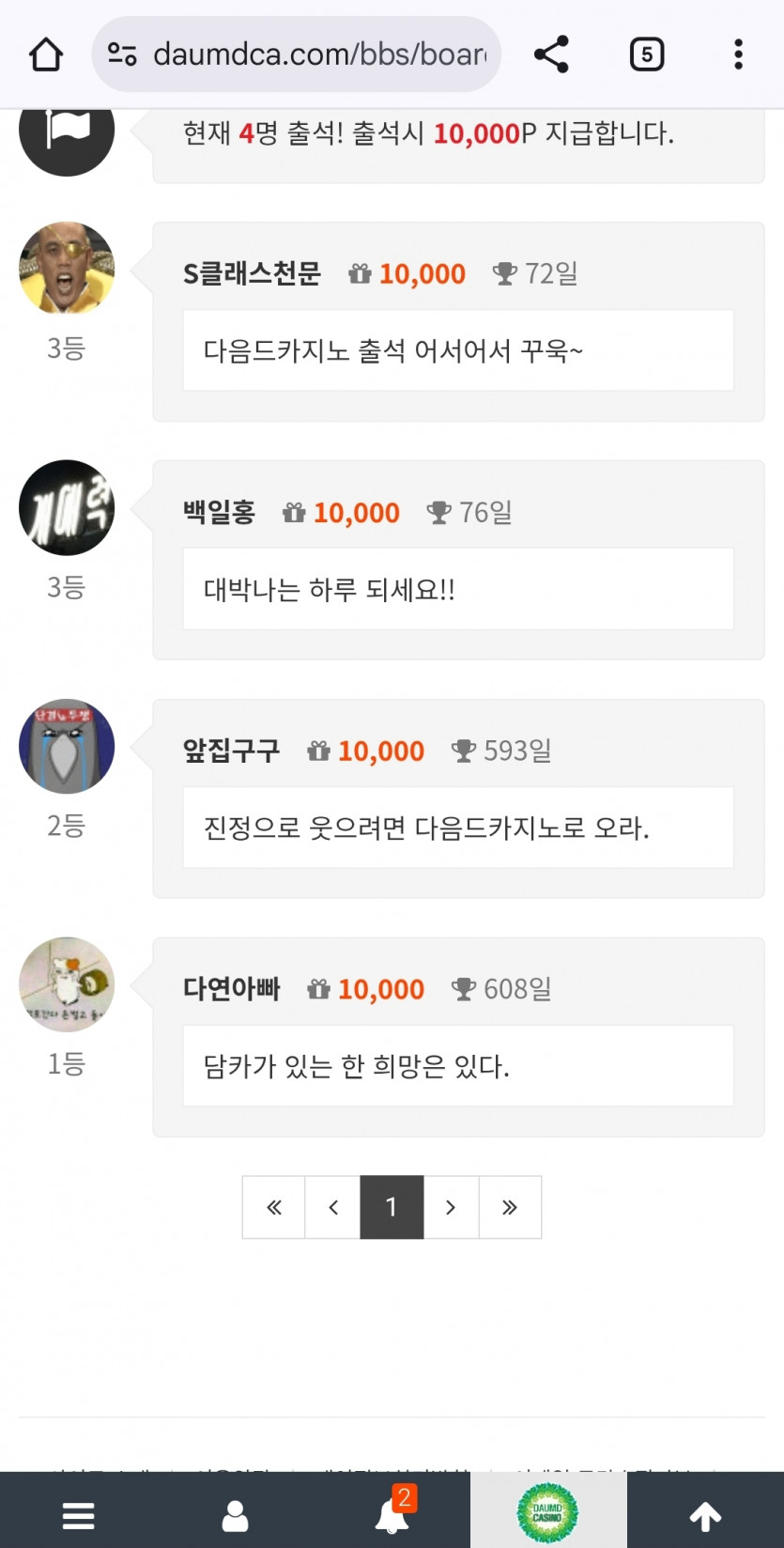Tap 앞집구구's crying avatar image
The width and height of the screenshot is (784, 1548).
click(66, 747)
